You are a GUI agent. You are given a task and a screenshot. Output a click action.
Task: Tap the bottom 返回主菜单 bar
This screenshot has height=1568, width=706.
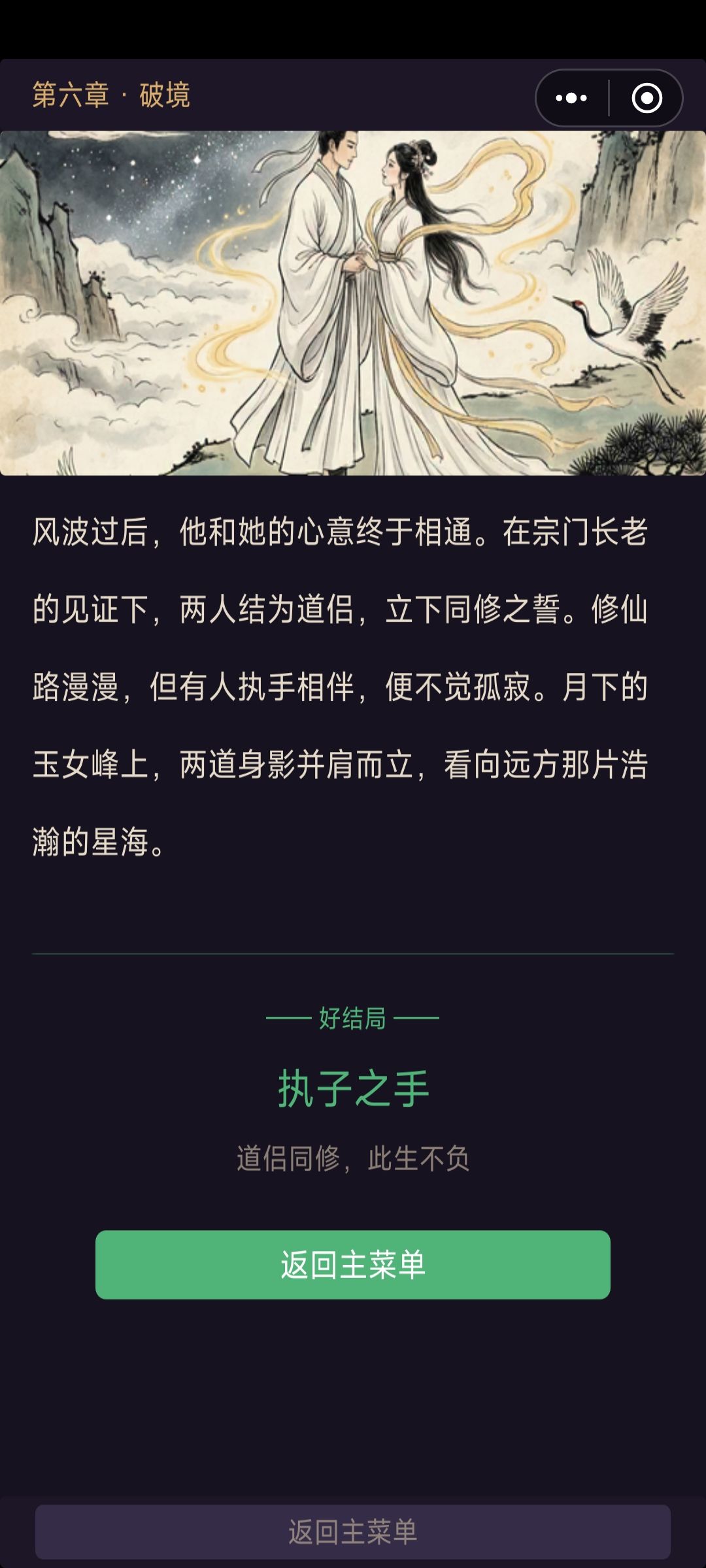(353, 1532)
